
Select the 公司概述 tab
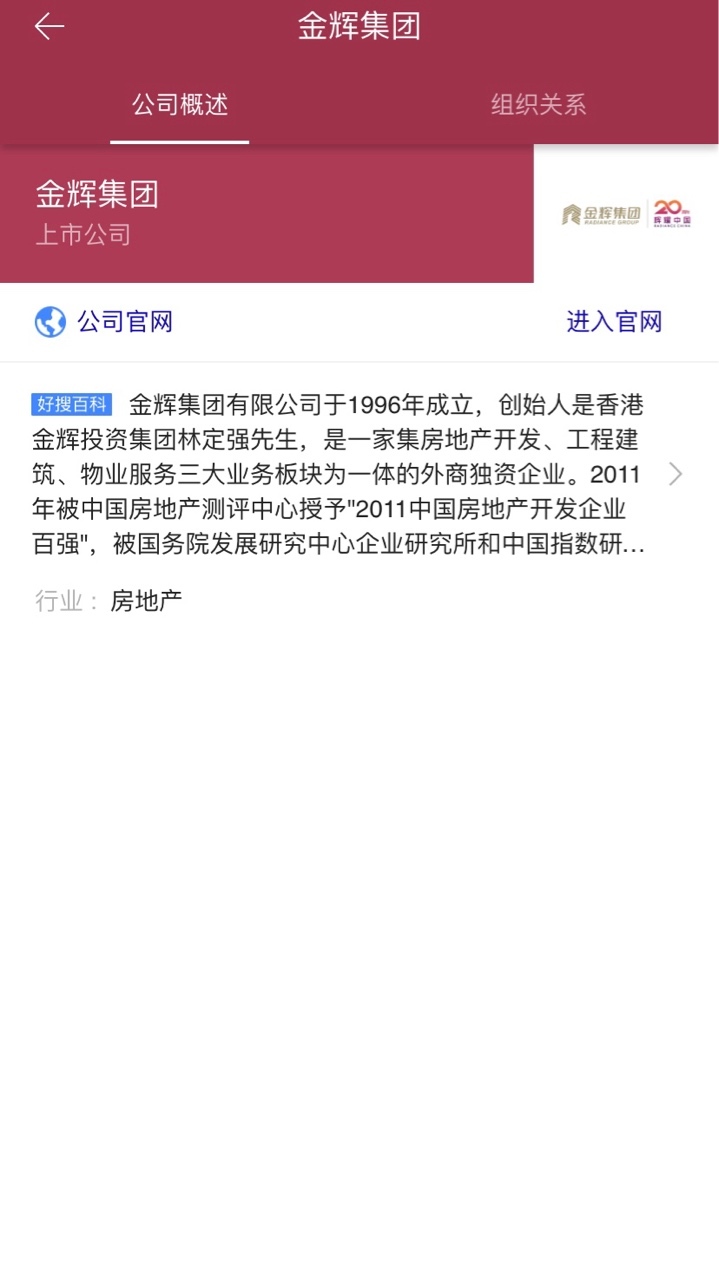[x=180, y=105]
